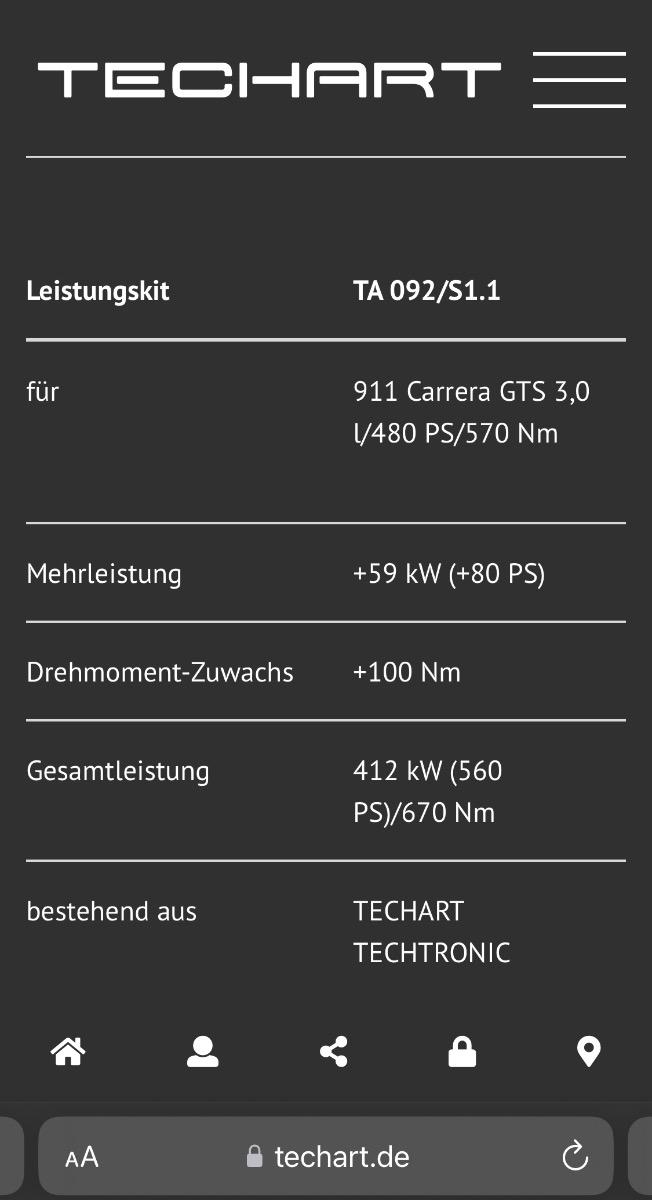Tap the share icon
Image resolution: width=652 pixels, height=1200 pixels.
[x=333, y=1051]
